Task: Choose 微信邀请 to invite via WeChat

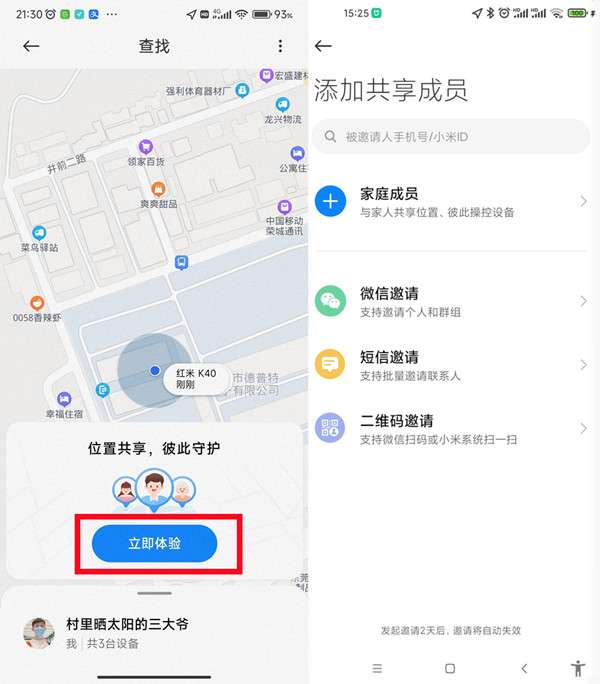Action: click(x=450, y=301)
